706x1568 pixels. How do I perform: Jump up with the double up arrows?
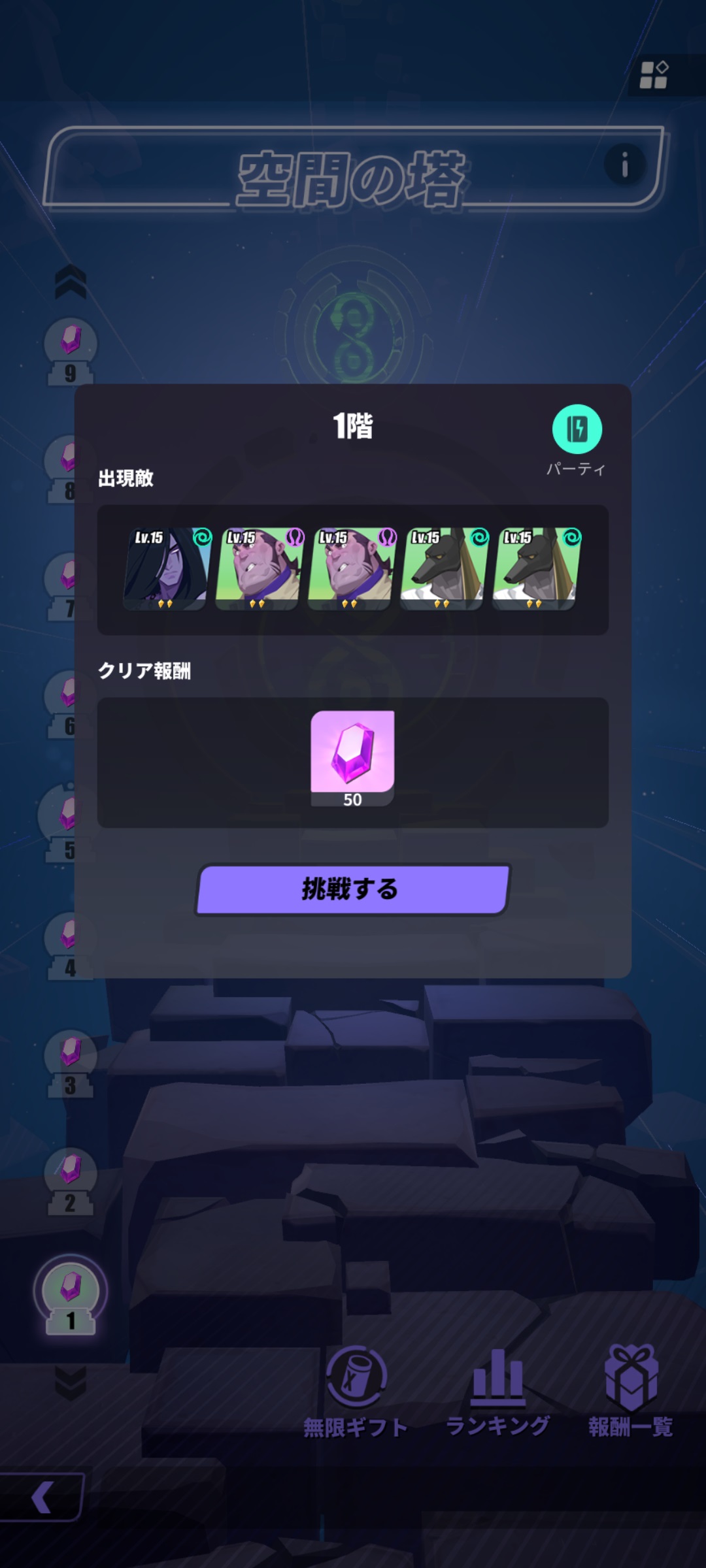tap(71, 282)
